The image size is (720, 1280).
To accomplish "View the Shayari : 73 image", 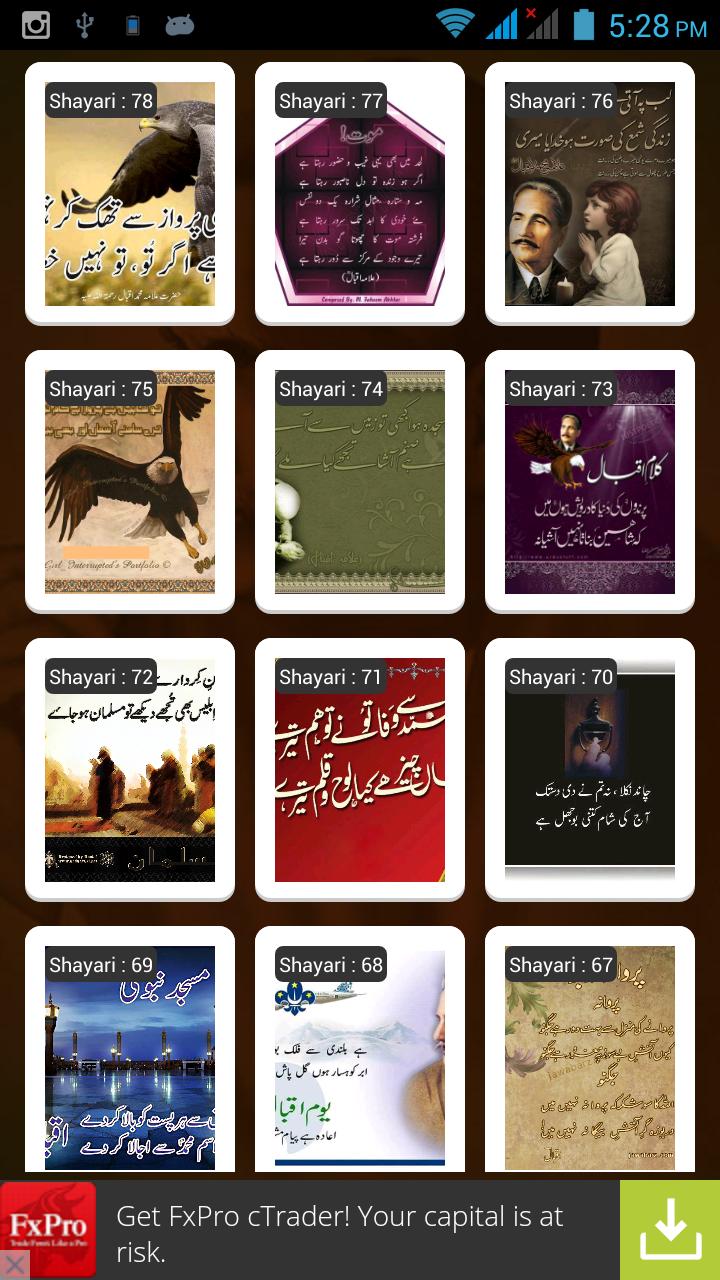I will 590,482.
